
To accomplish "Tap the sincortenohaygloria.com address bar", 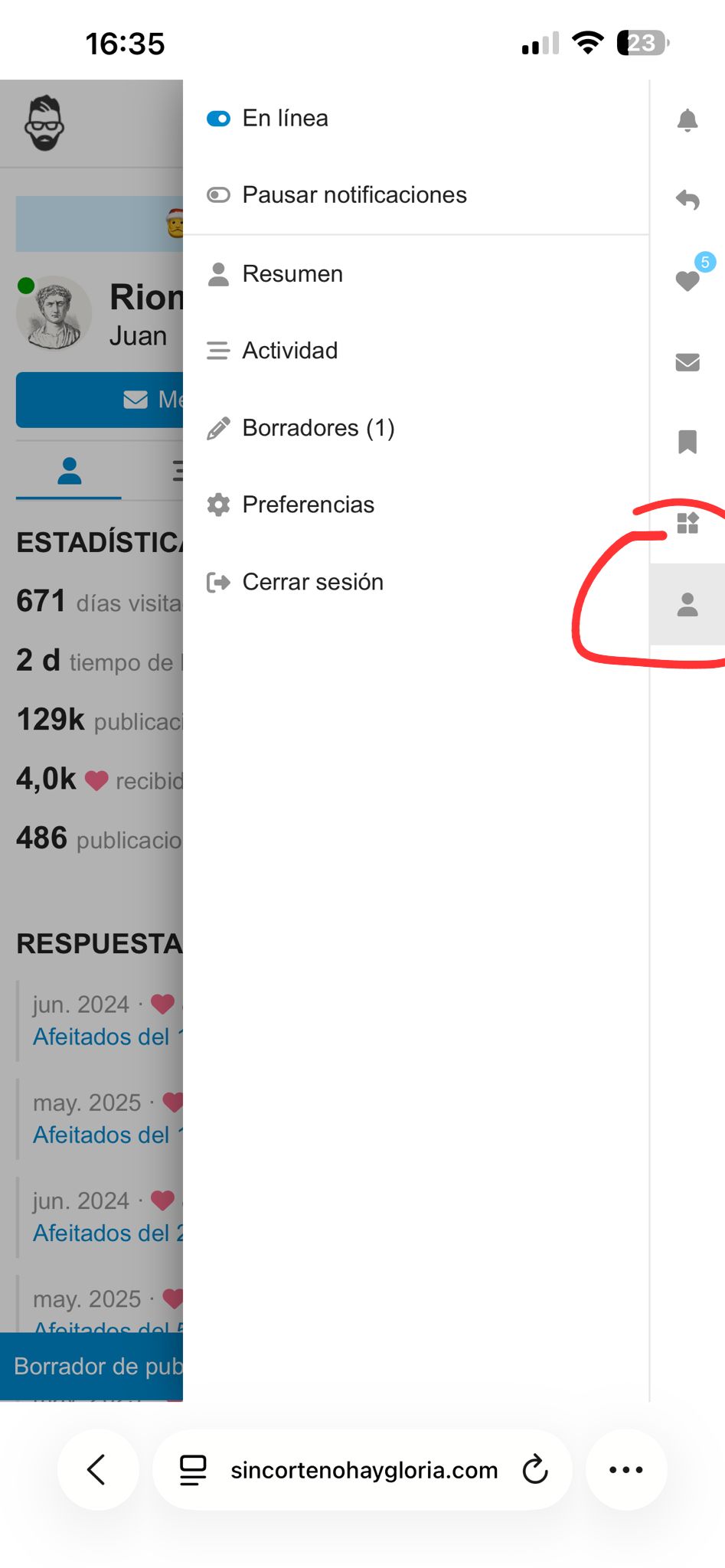I will (x=364, y=1470).
